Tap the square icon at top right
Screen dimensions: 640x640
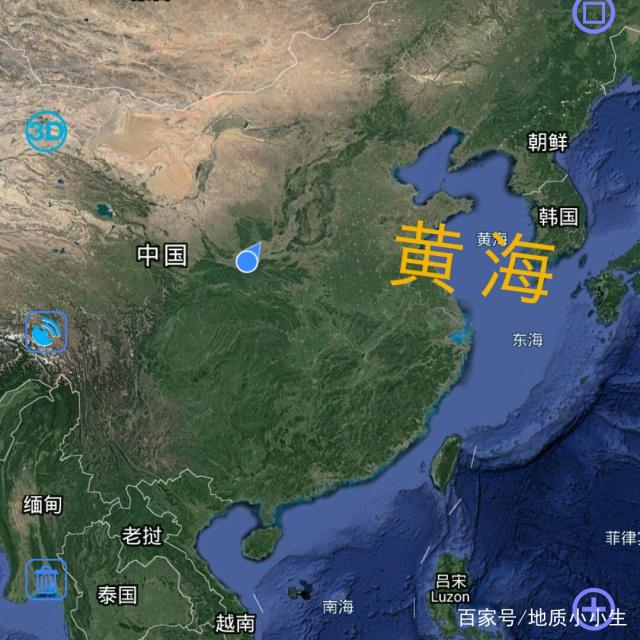(x=592, y=14)
